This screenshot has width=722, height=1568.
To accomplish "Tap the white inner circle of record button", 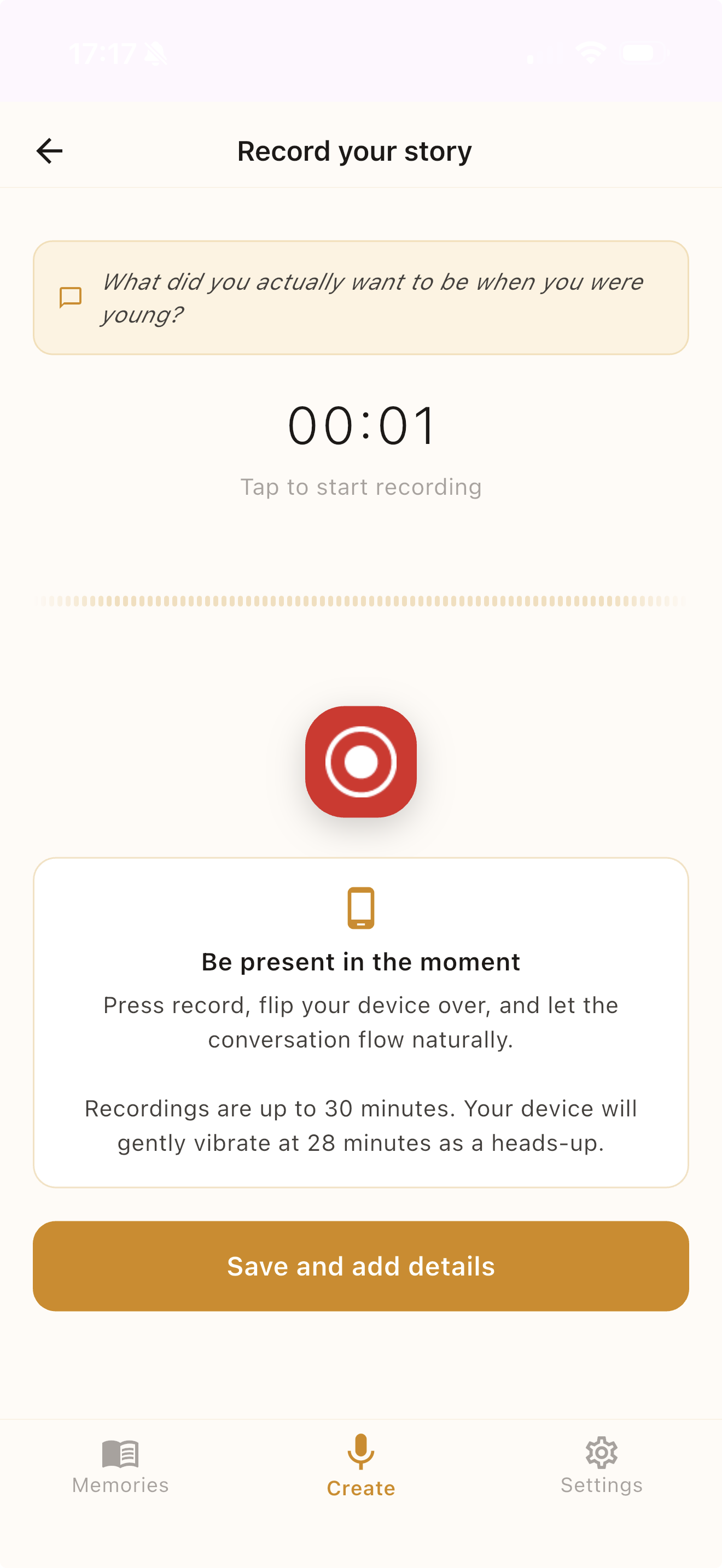I will 361,762.
